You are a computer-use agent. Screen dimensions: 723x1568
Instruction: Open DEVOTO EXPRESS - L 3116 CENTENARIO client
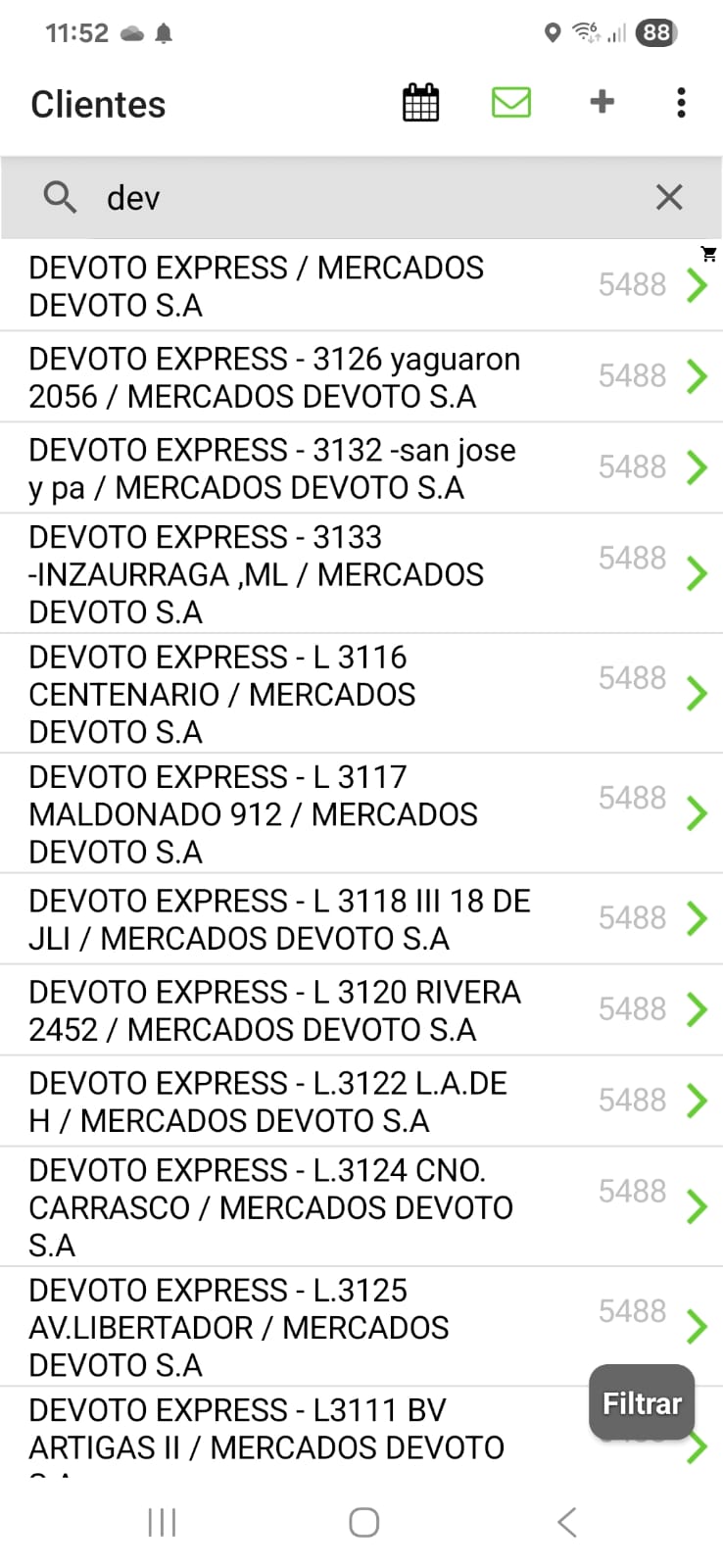click(x=294, y=694)
